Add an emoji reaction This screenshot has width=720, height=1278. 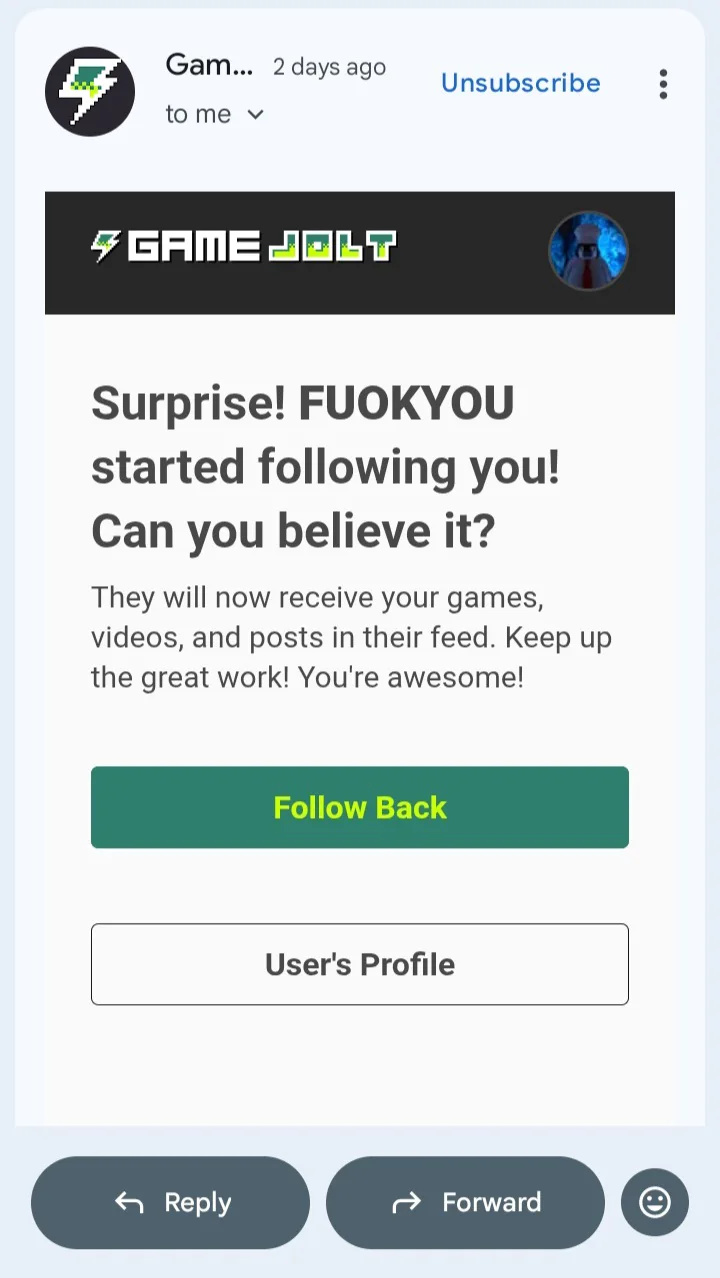pyautogui.click(x=655, y=1202)
